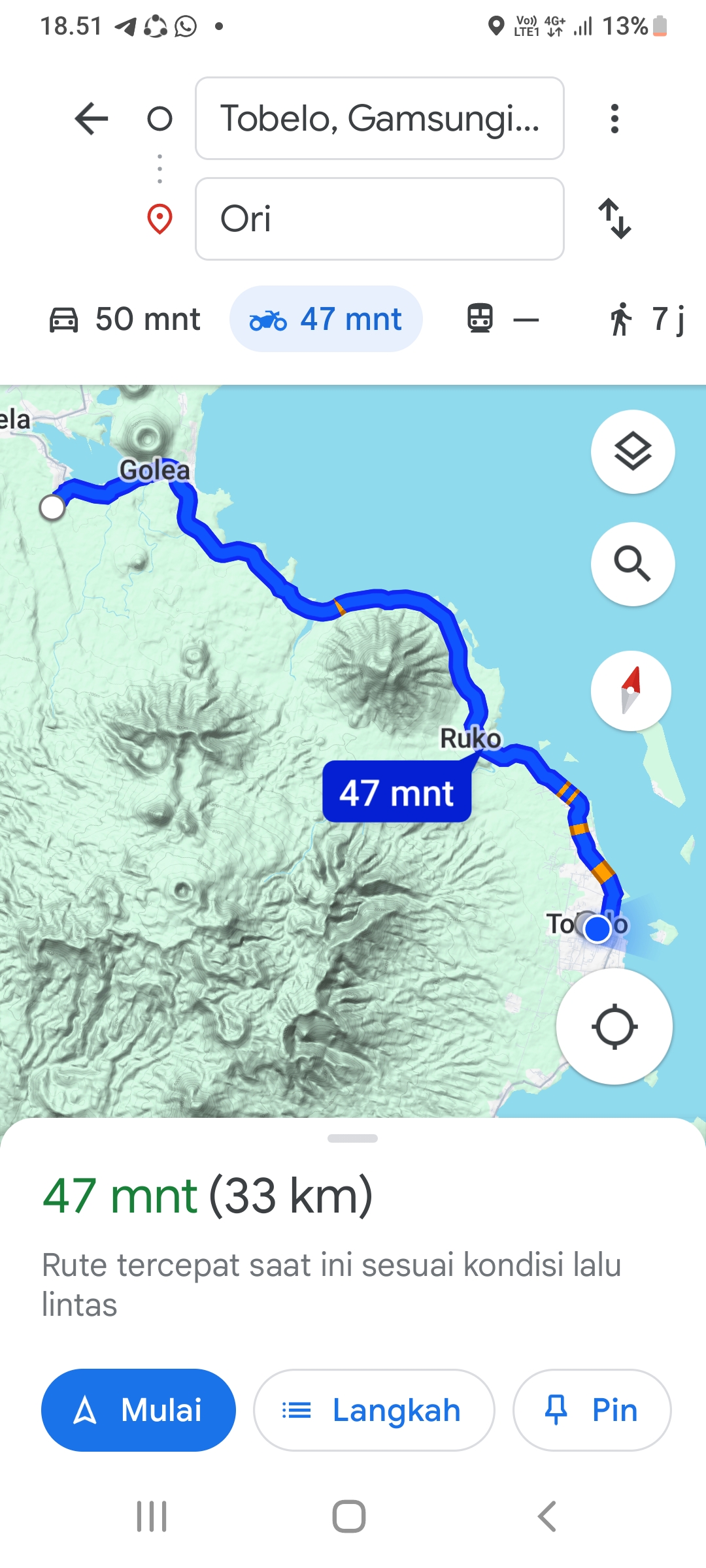
Task: Go back using the top-left arrow
Action: pos(92,119)
